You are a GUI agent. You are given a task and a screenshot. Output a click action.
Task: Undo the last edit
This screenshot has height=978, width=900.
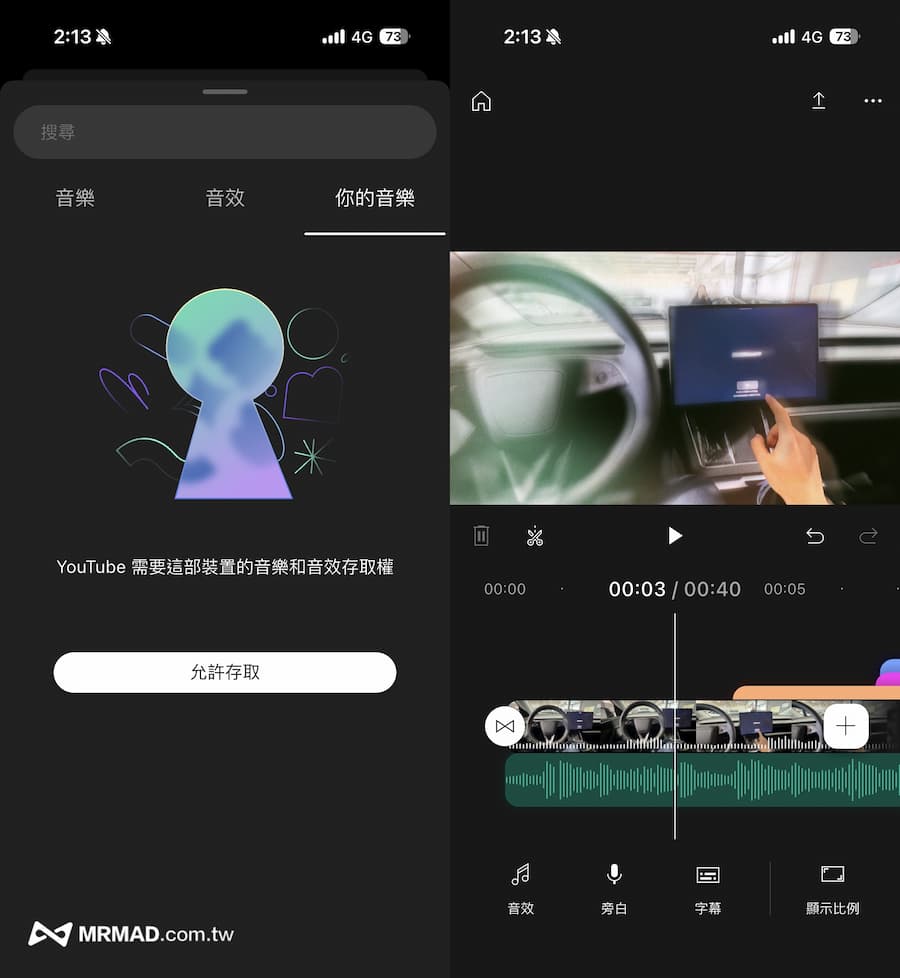815,536
